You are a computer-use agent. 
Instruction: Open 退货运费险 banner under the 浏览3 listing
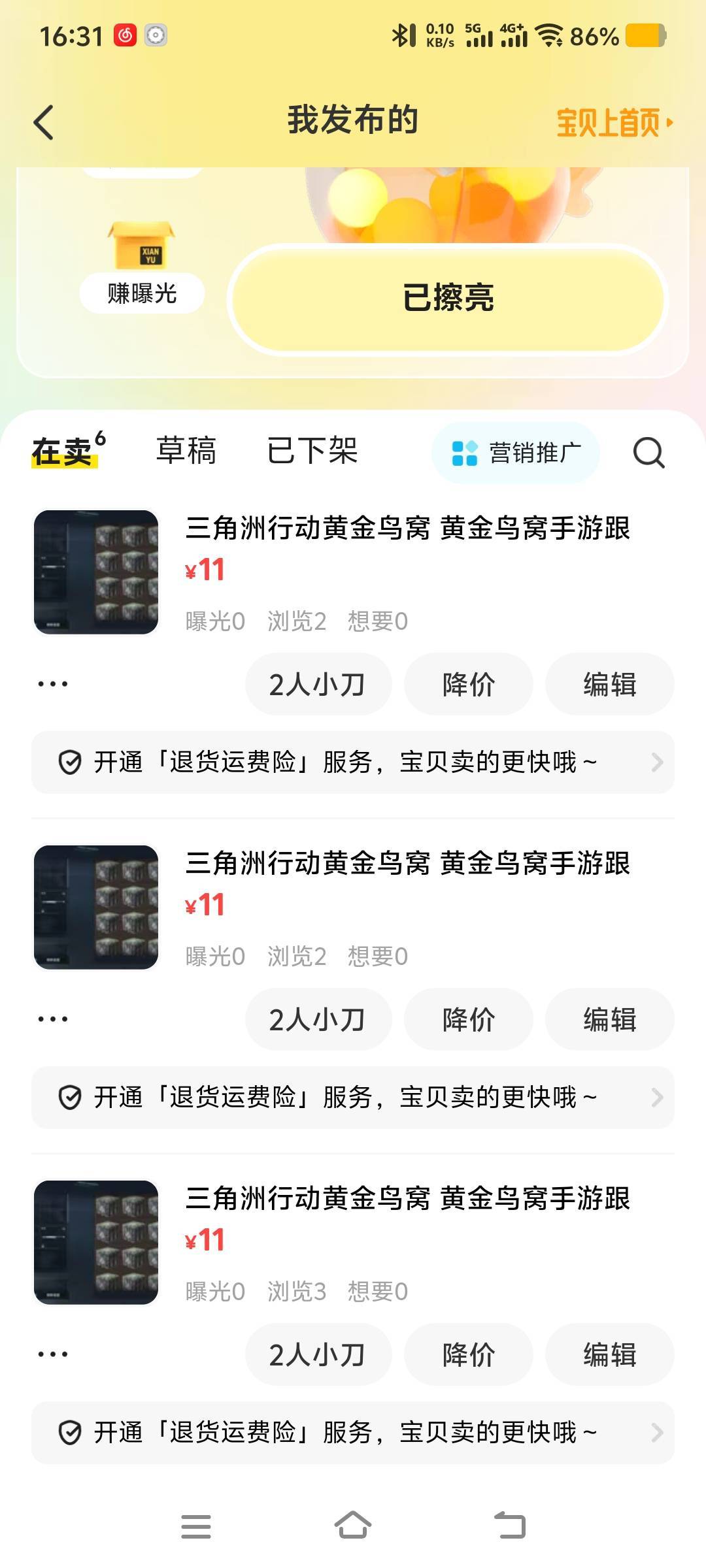(353, 1433)
